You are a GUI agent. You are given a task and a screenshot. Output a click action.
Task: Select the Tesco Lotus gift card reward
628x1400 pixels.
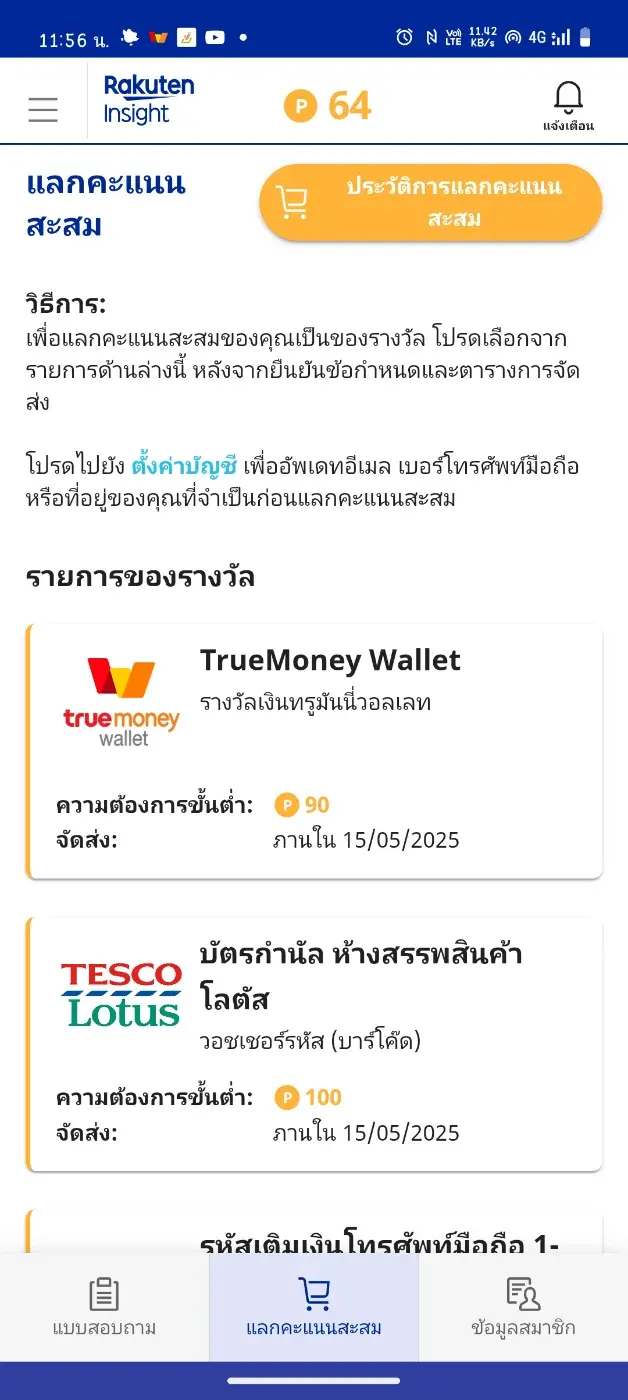pyautogui.click(x=315, y=1044)
